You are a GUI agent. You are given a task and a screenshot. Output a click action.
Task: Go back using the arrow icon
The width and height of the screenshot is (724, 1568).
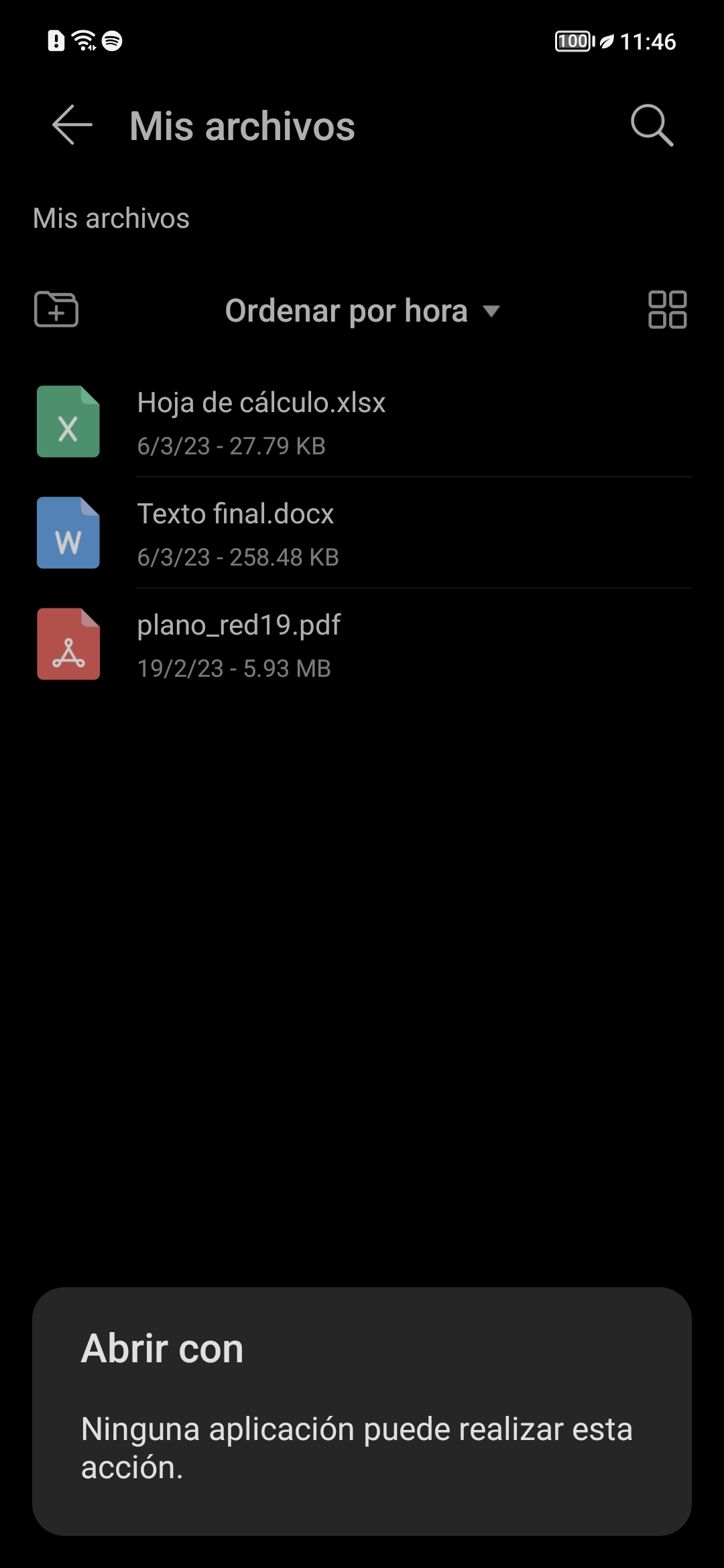point(72,125)
